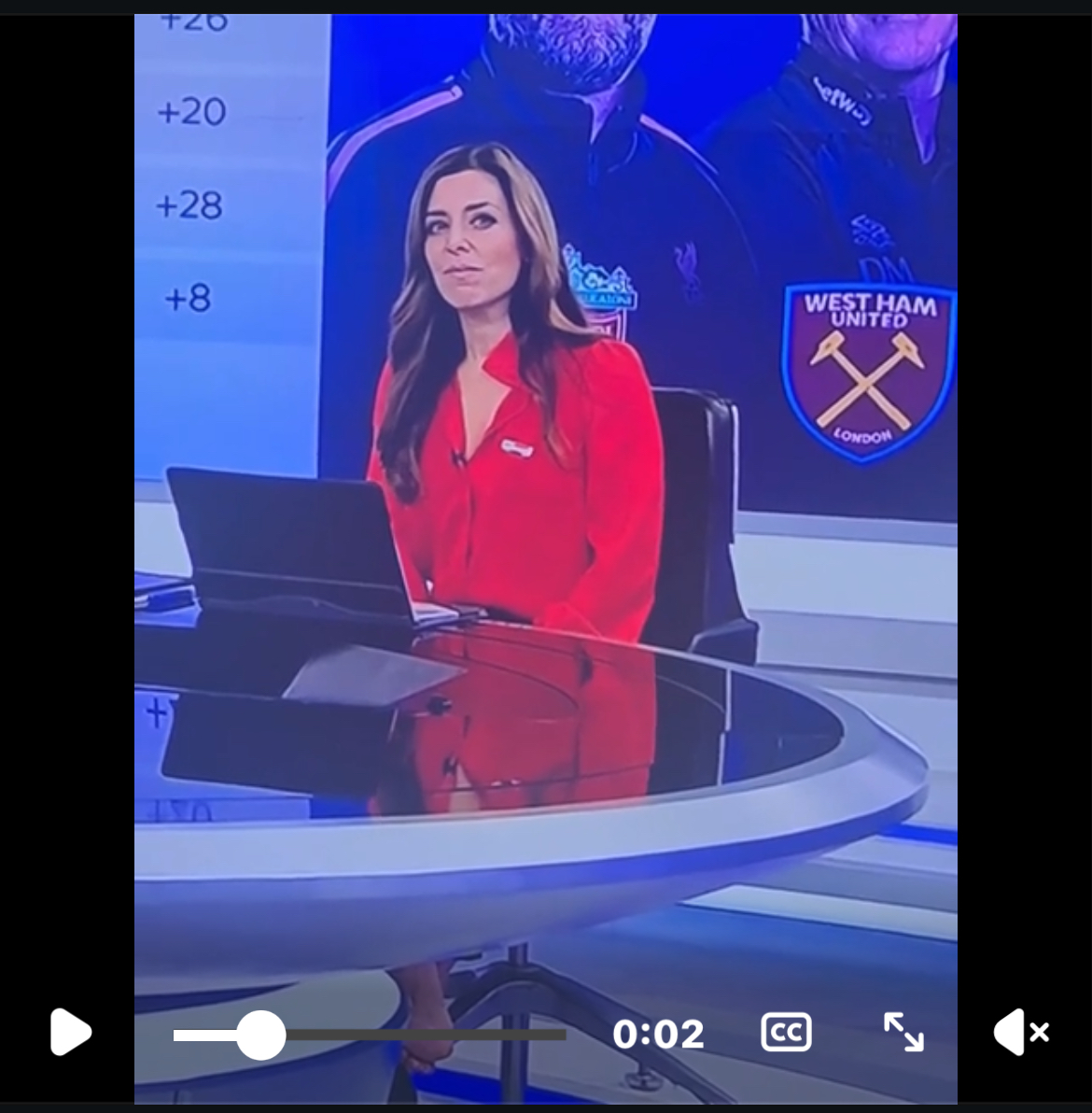1092x1113 pixels.
Task: Unmute the video sound
Action: click(x=1020, y=1033)
